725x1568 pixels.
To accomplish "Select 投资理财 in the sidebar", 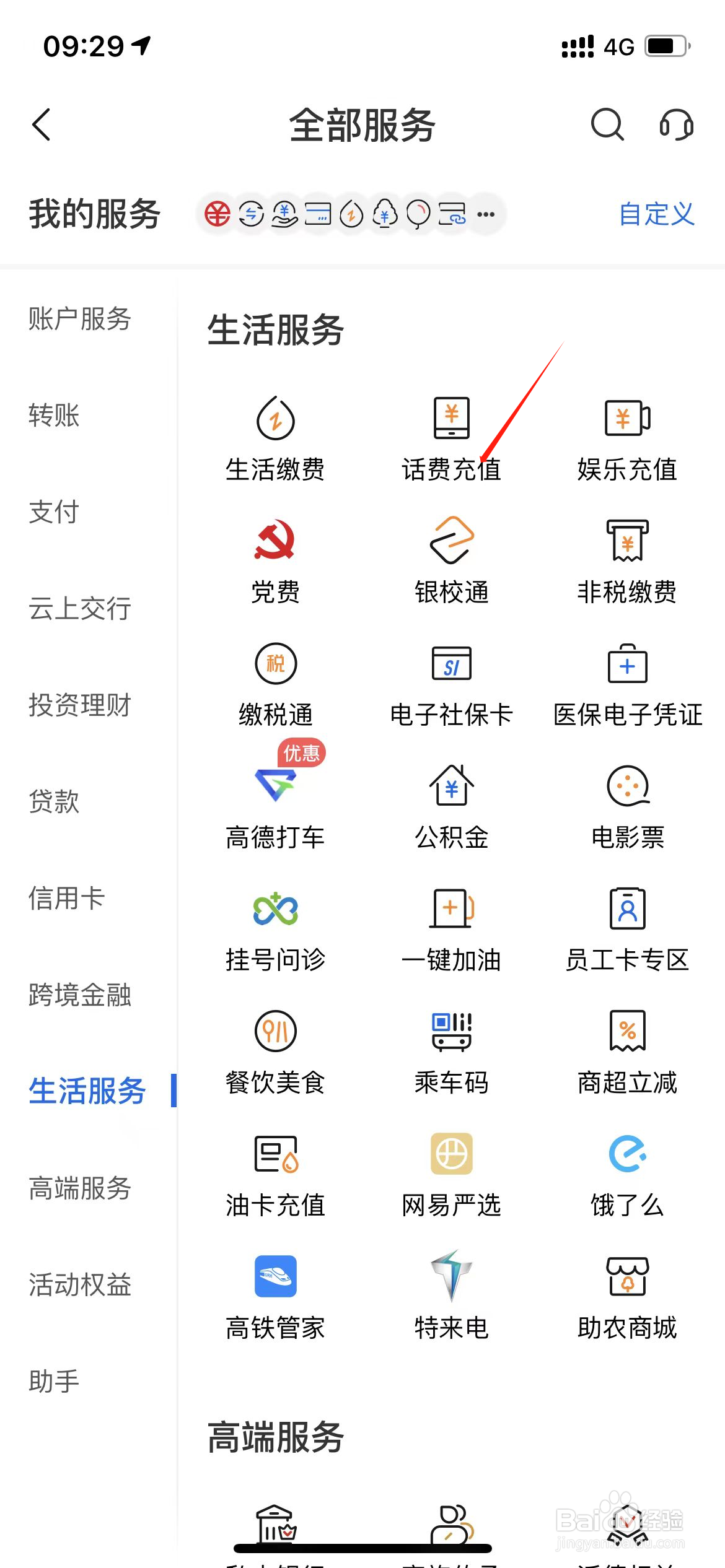I will [80, 705].
